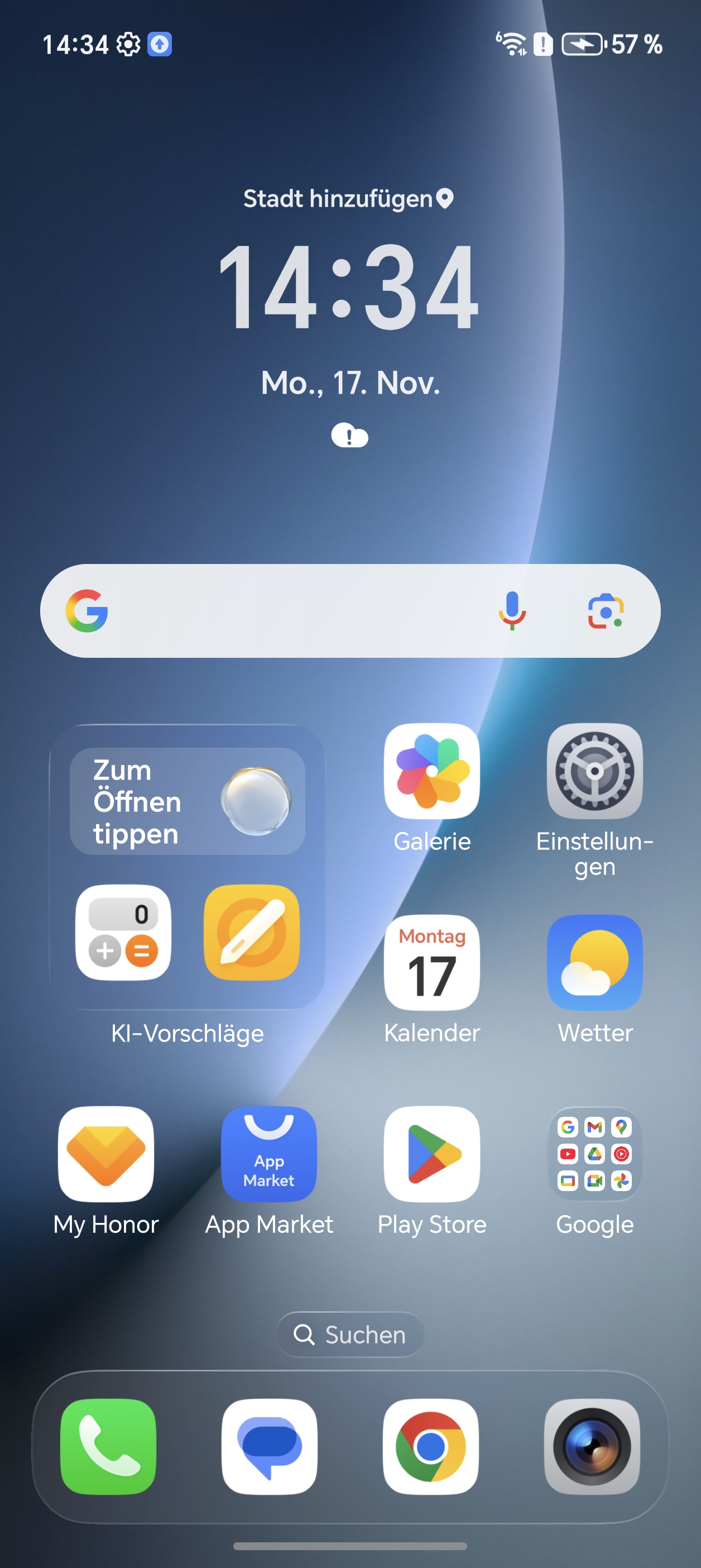Tap 'Stadt hinzufügen' to add a city
This screenshot has width=701, height=1568.
click(348, 199)
